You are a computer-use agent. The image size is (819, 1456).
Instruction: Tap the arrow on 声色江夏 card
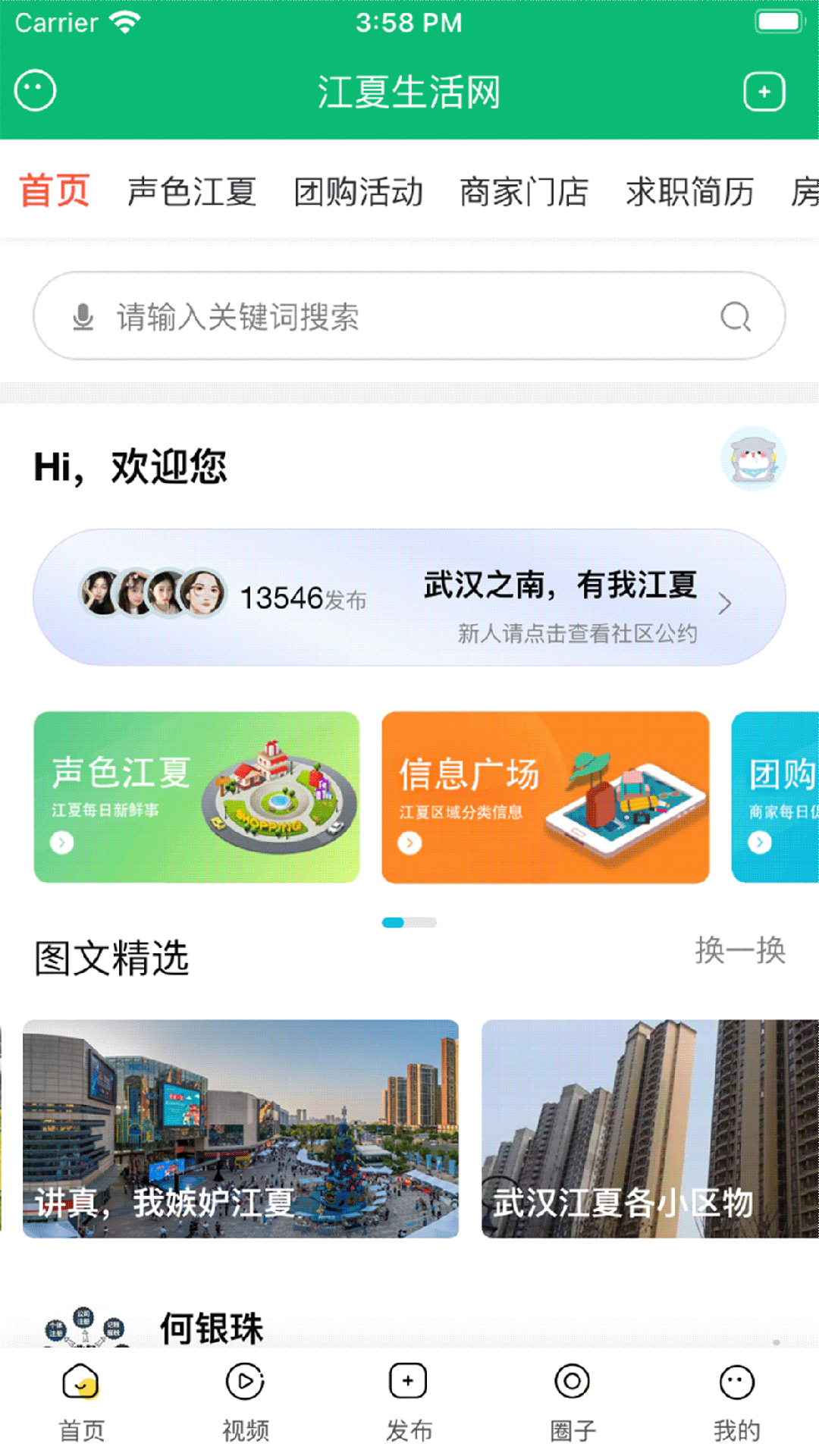60,843
